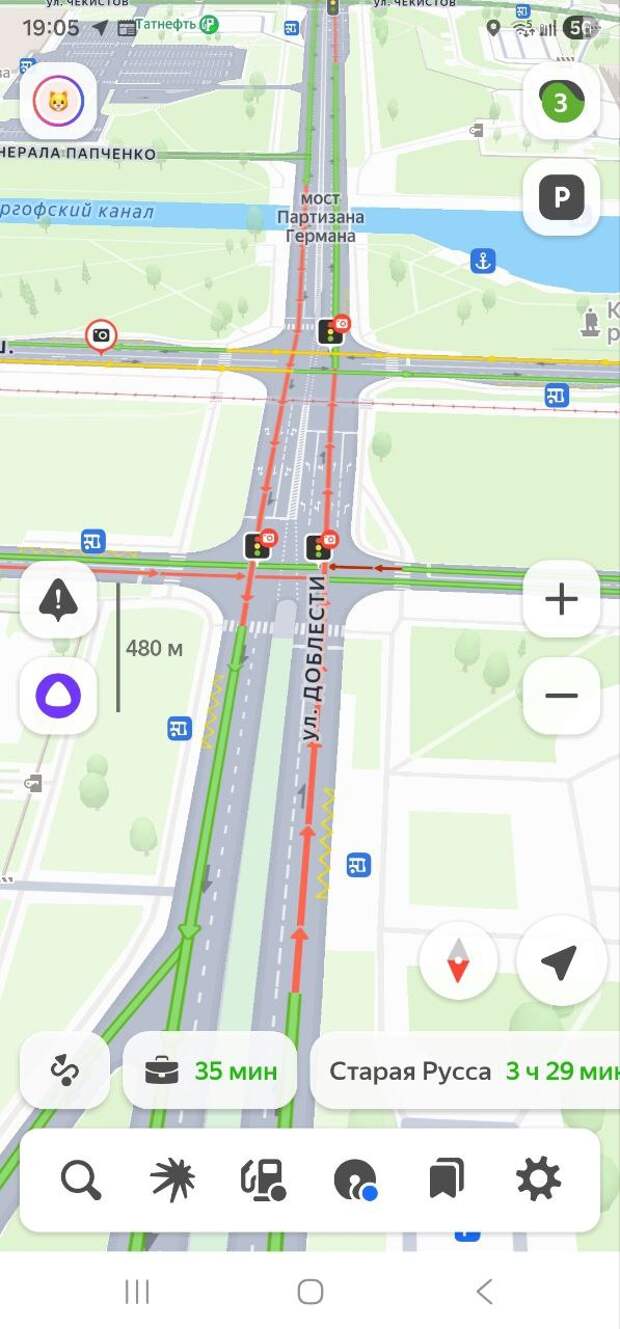
Task: Open the route building button
Action: (65, 1071)
